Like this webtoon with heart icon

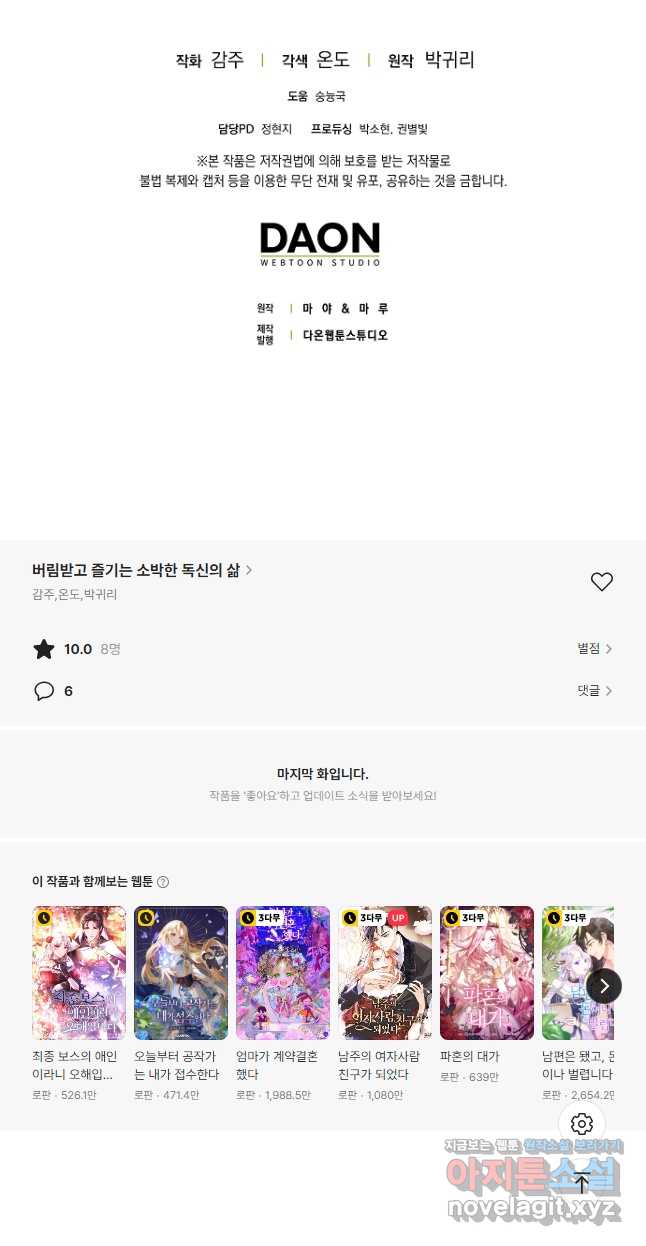(601, 582)
